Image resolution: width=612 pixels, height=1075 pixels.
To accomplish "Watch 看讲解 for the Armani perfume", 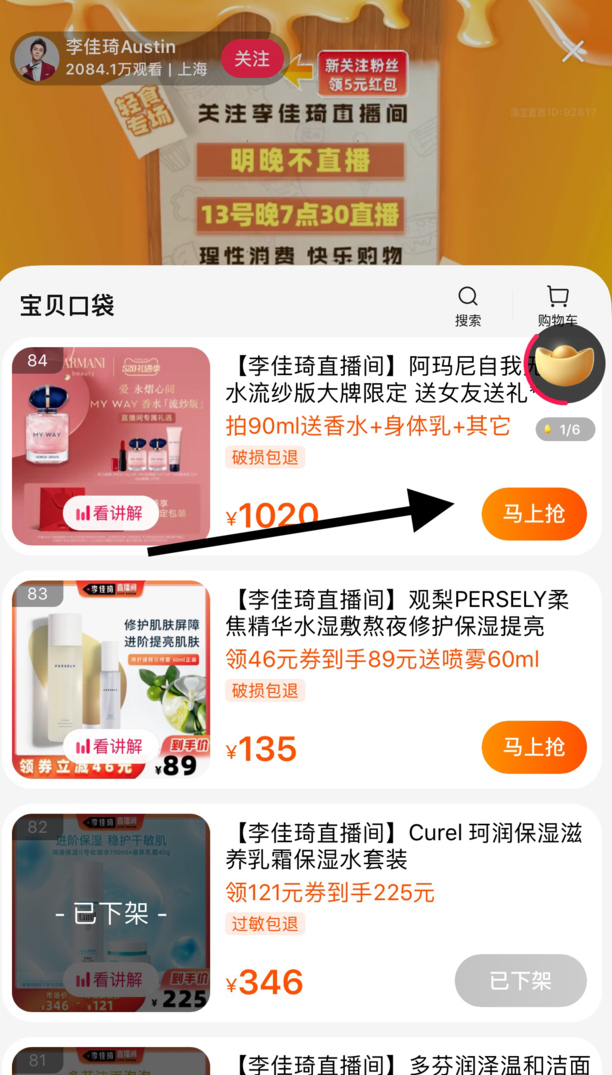I will pos(110,514).
